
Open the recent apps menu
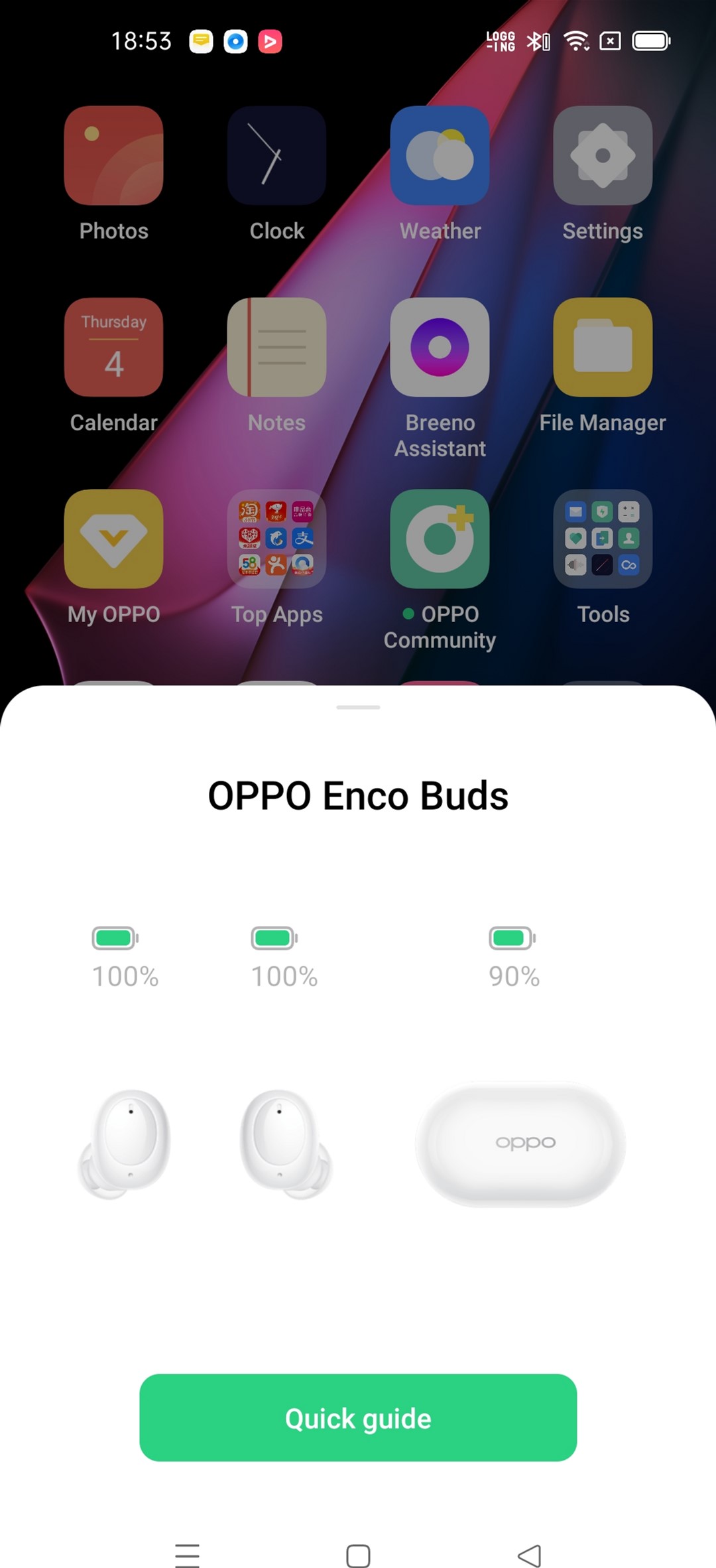[187, 1555]
